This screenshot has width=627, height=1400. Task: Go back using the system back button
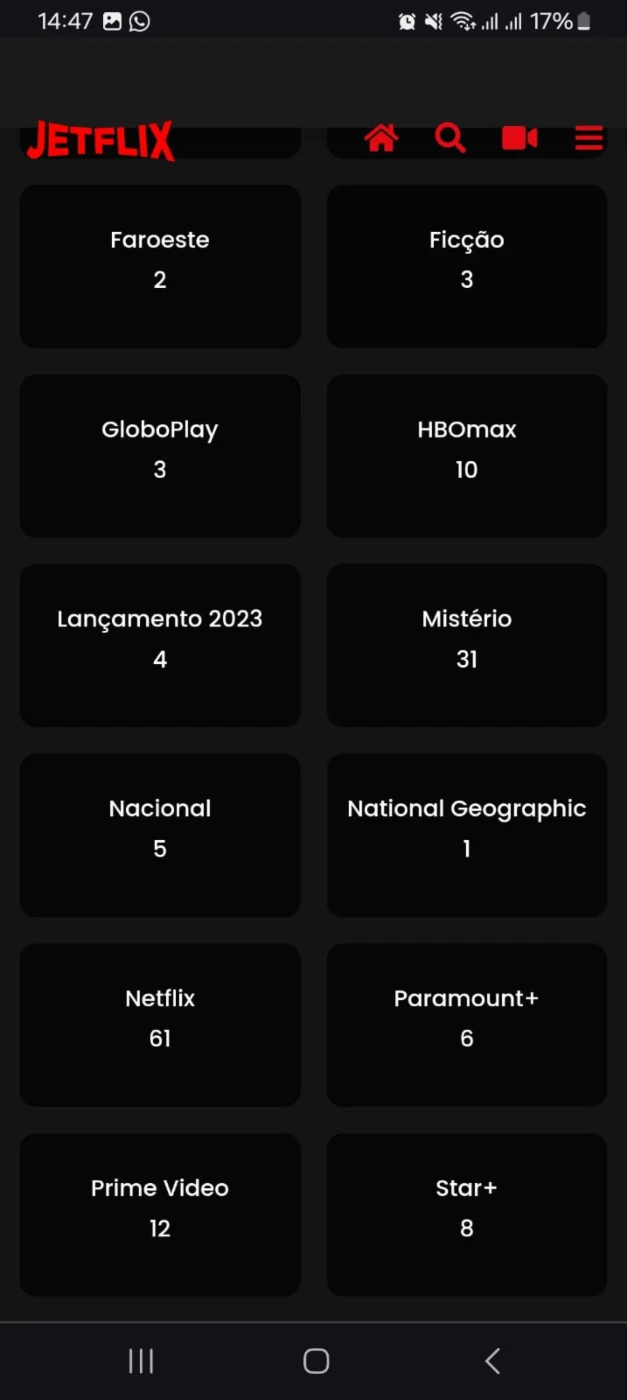point(492,1360)
